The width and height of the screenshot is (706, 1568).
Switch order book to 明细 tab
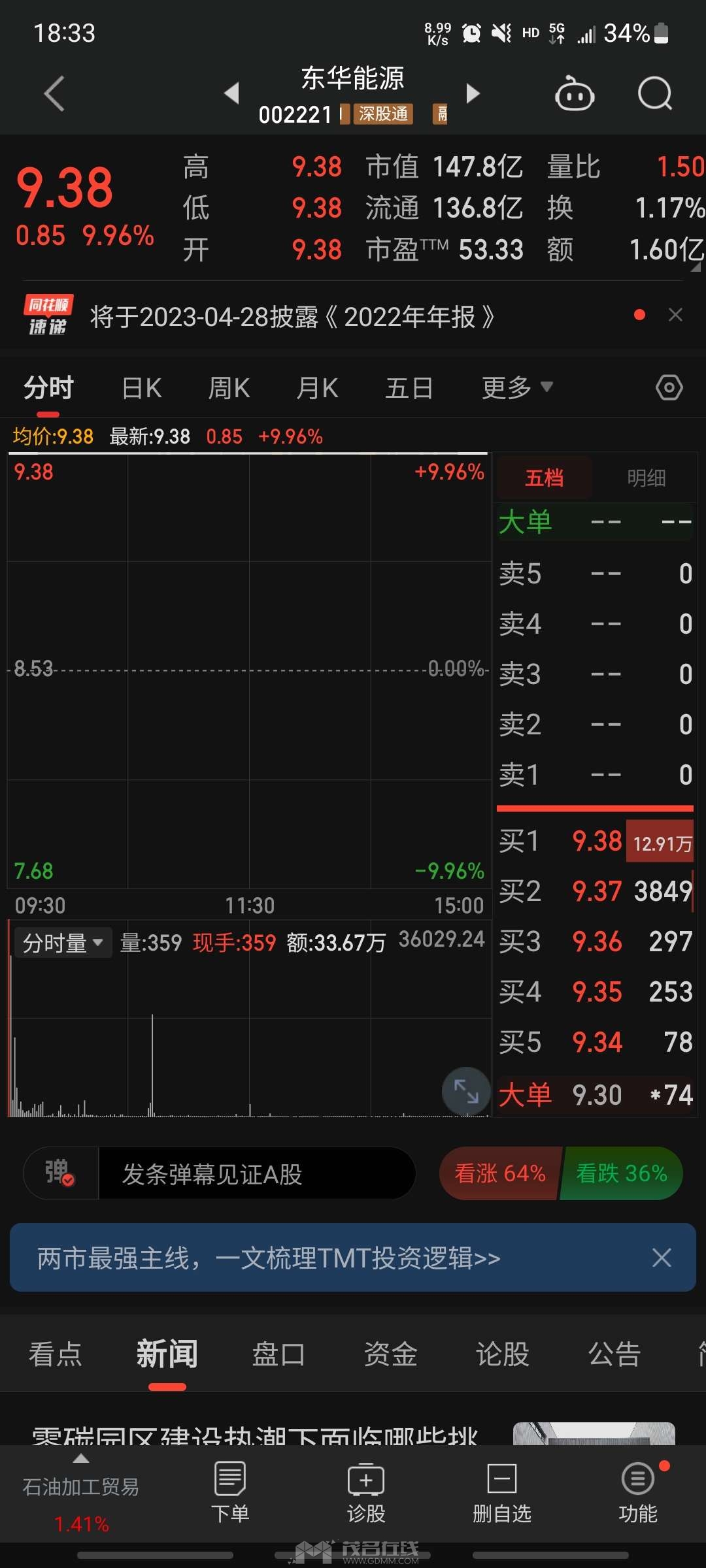[x=646, y=478]
